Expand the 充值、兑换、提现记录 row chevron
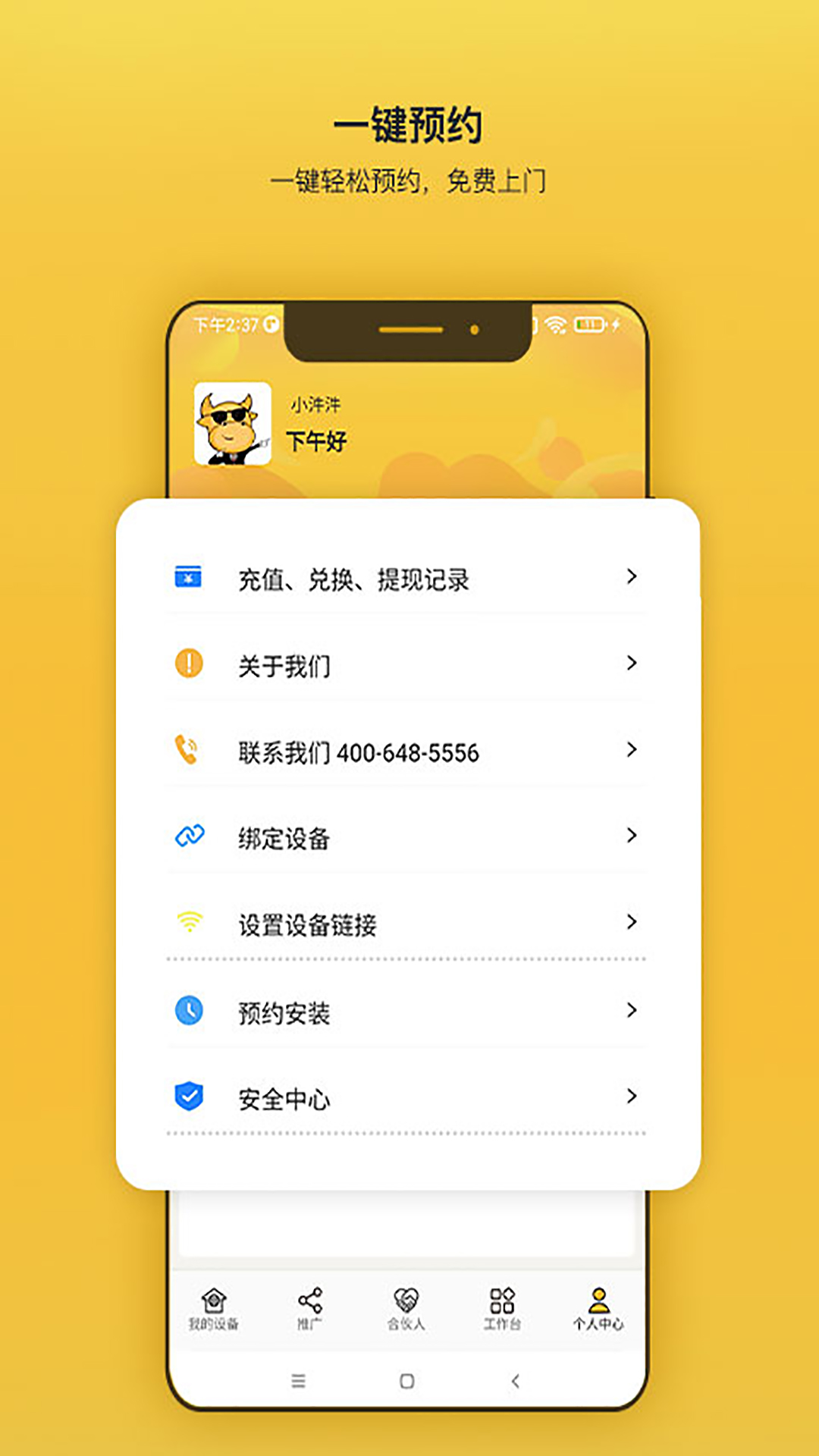Viewport: 819px width, 1456px height. (x=632, y=577)
